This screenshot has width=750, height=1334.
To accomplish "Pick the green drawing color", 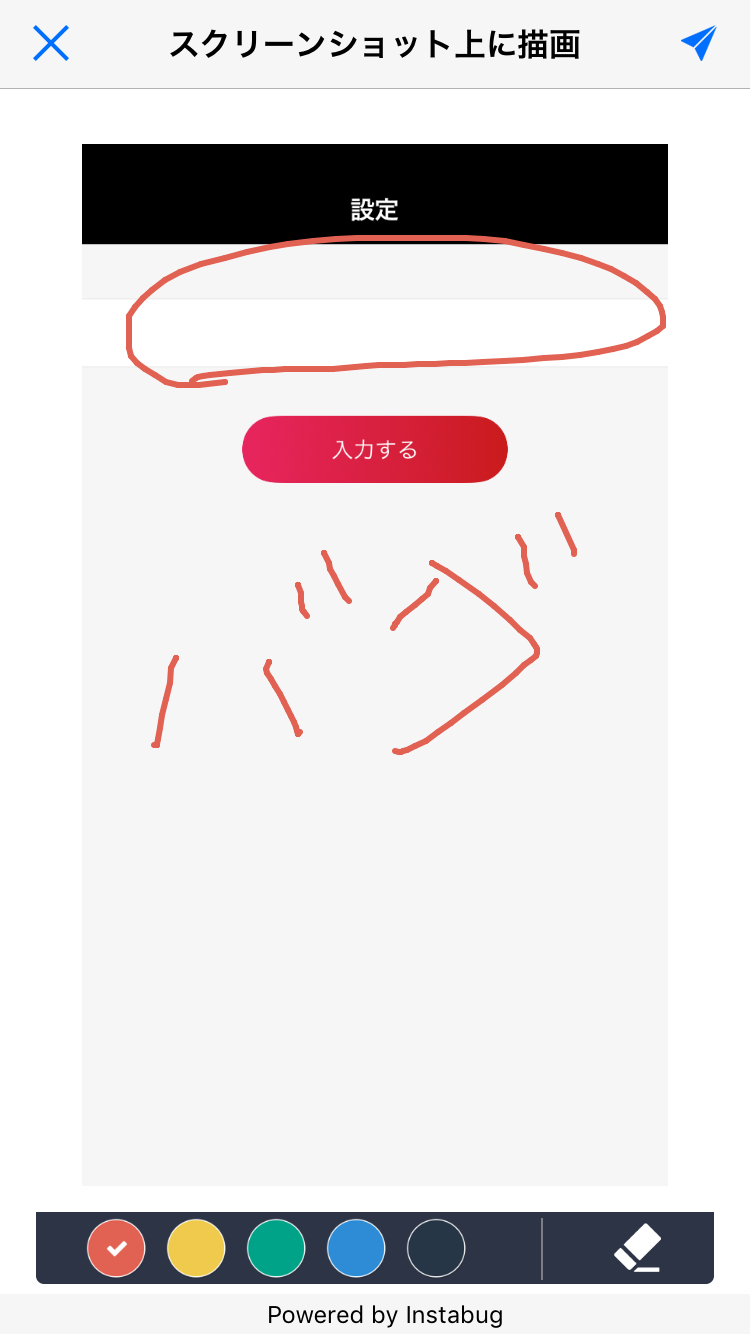I will click(276, 1248).
